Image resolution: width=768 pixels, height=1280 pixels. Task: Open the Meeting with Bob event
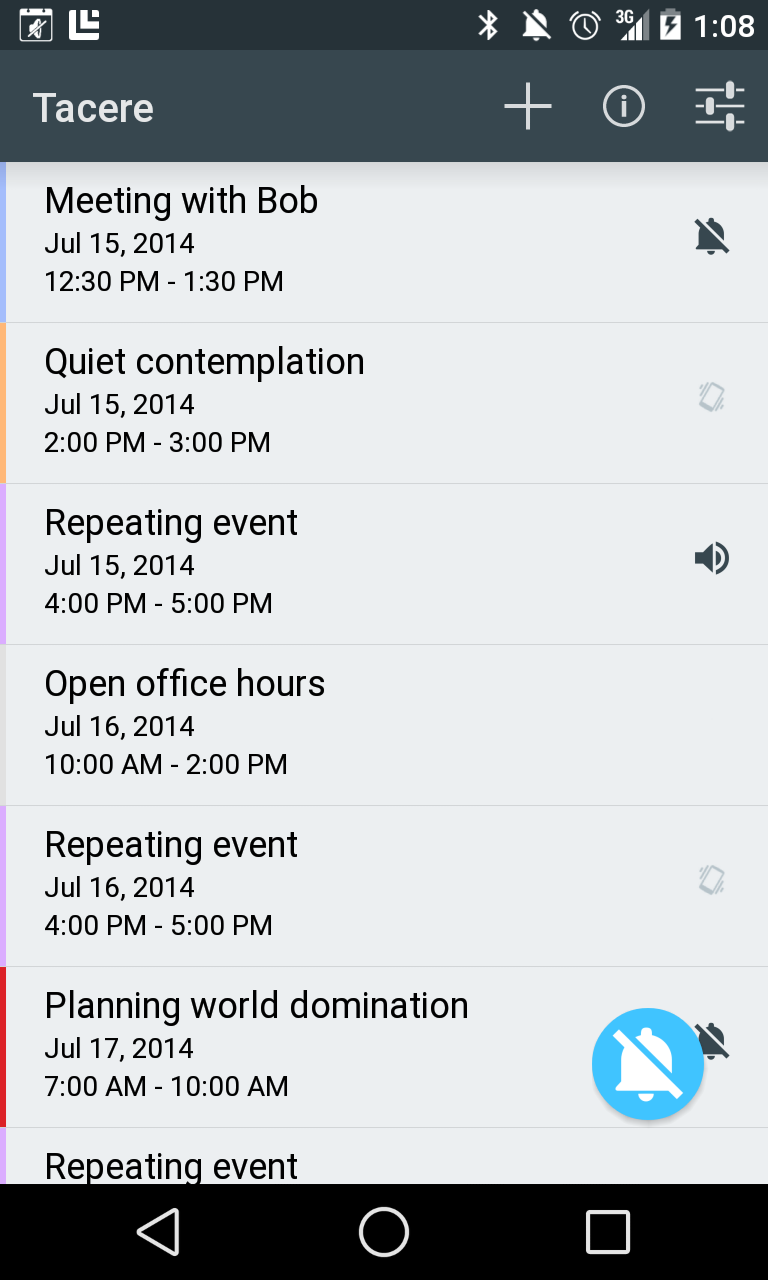(300, 242)
